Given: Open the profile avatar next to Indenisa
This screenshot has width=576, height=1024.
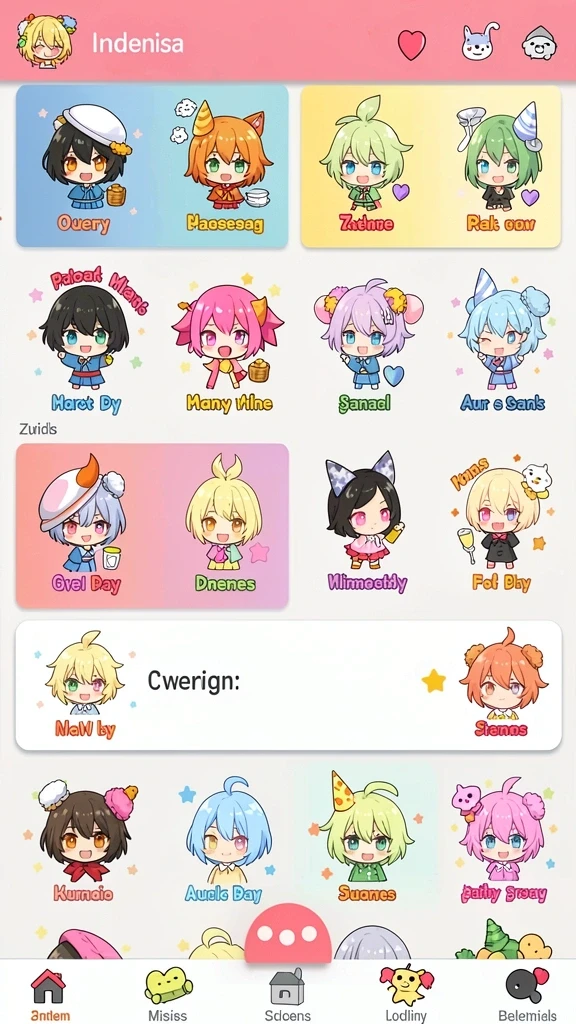Looking at the screenshot, I should pyautogui.click(x=44, y=40).
